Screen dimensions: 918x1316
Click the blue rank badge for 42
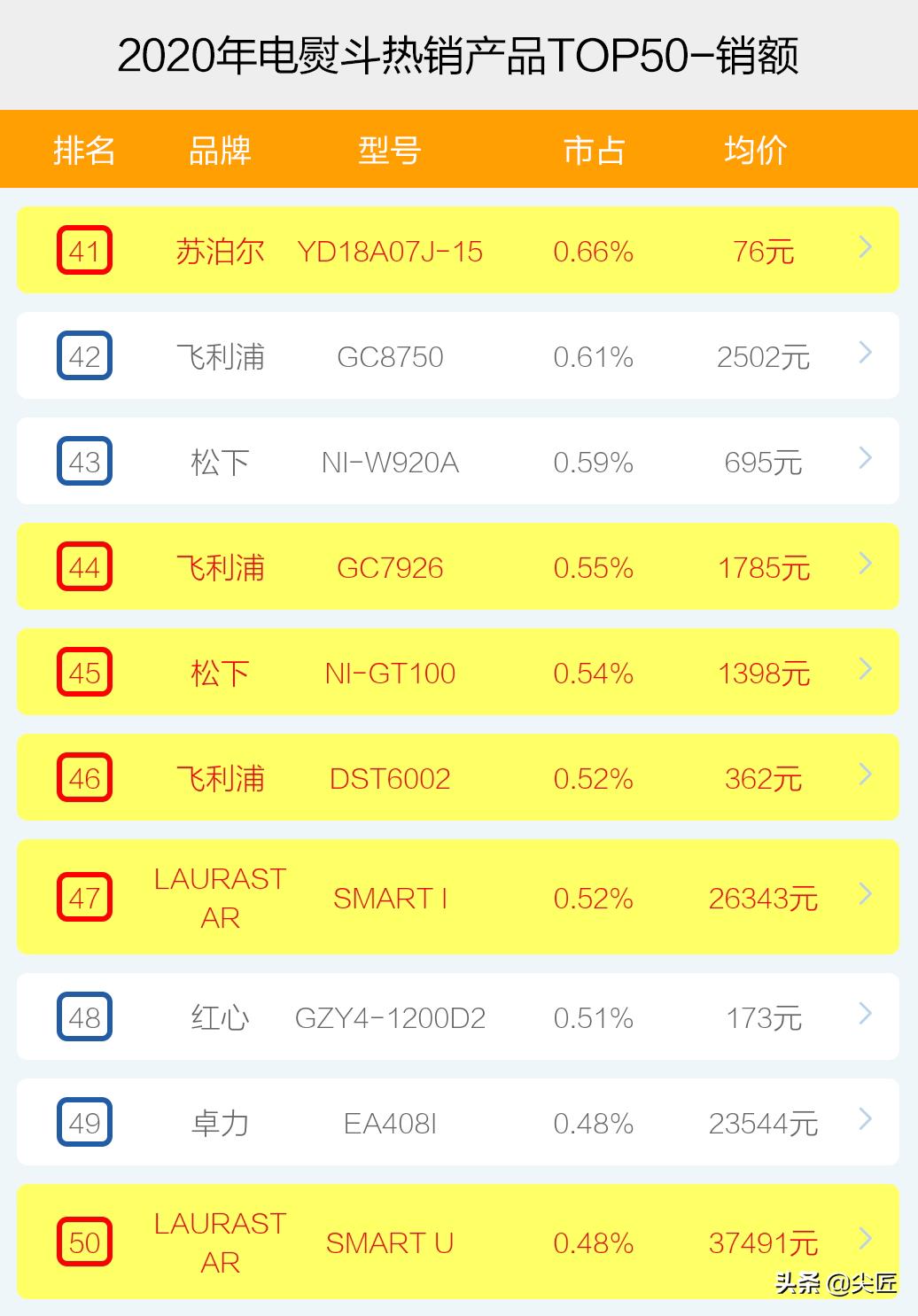84,356
